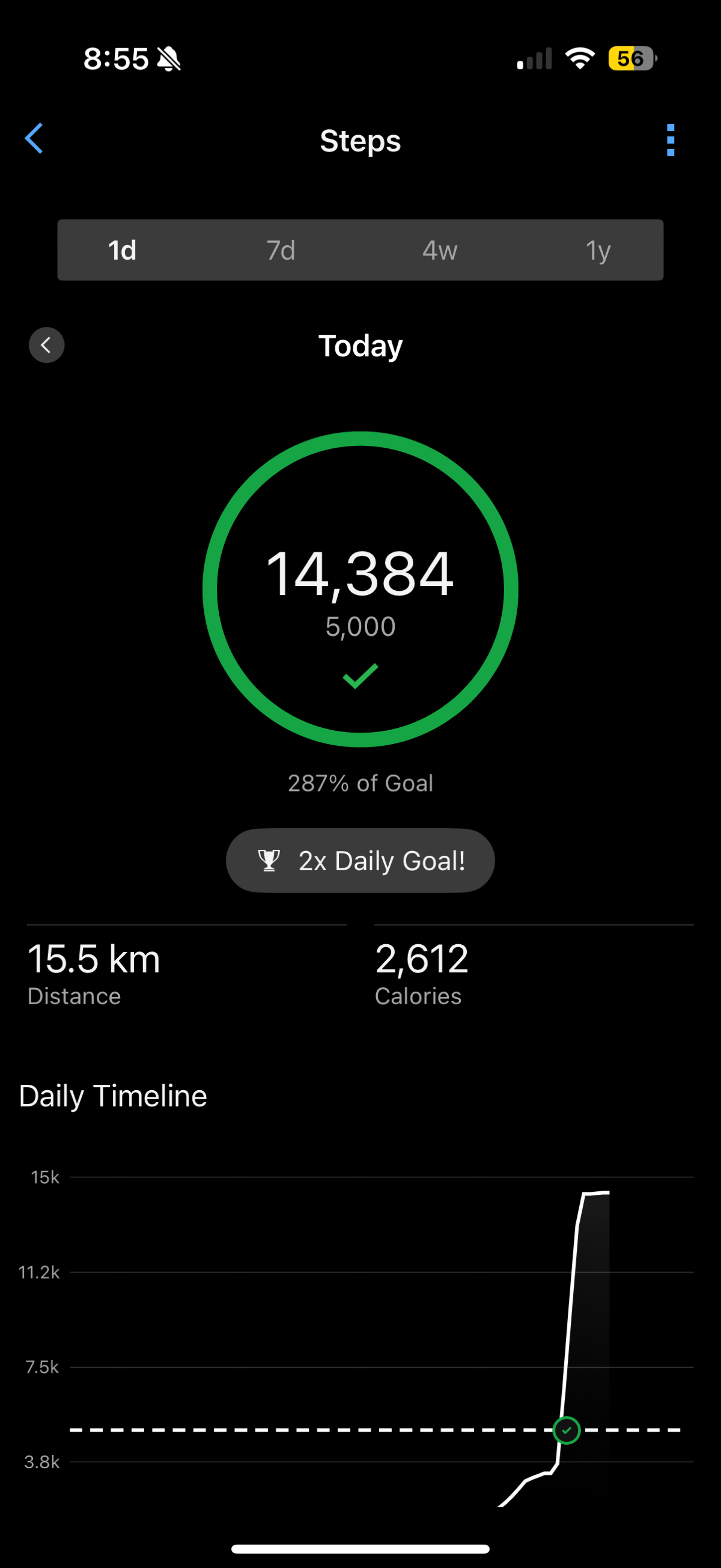Switch to the 1y view
The width and height of the screenshot is (721, 1568).
(x=597, y=250)
